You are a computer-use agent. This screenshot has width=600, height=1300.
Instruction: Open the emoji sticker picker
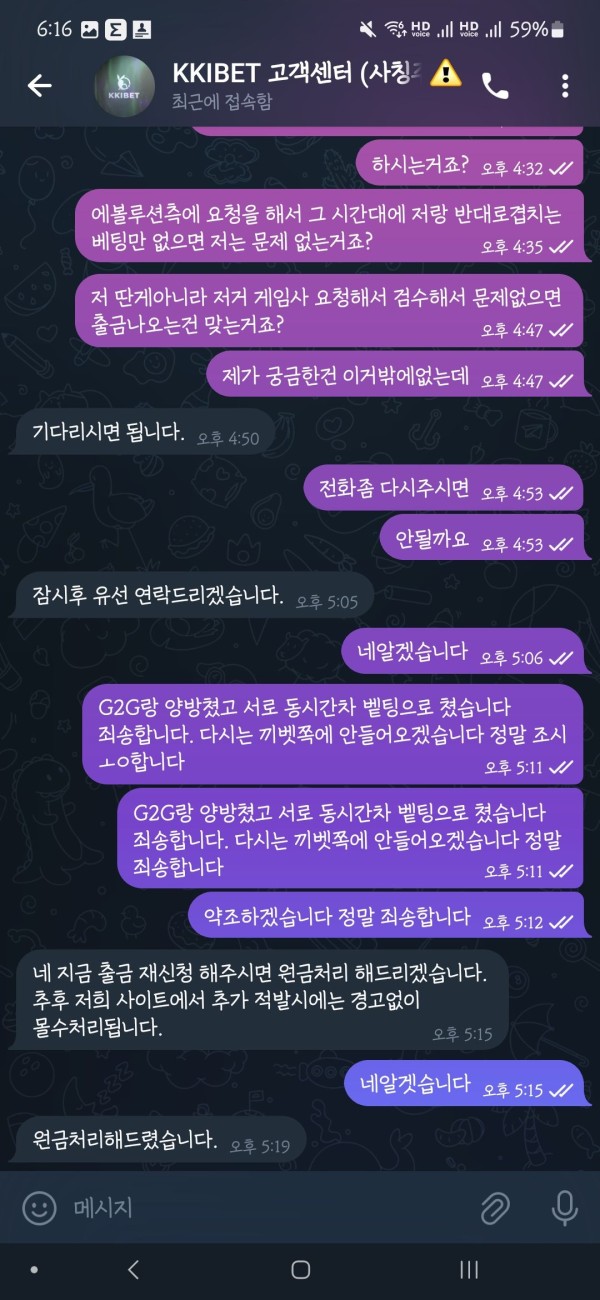point(39,1208)
